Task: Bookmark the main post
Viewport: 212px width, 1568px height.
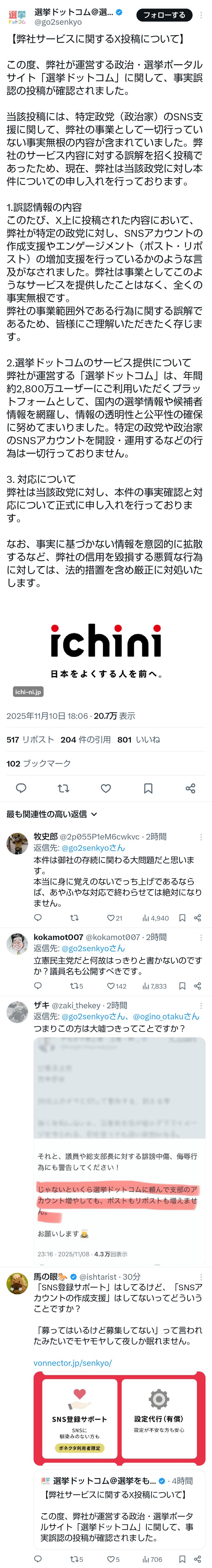Action: pyautogui.click(x=148, y=788)
